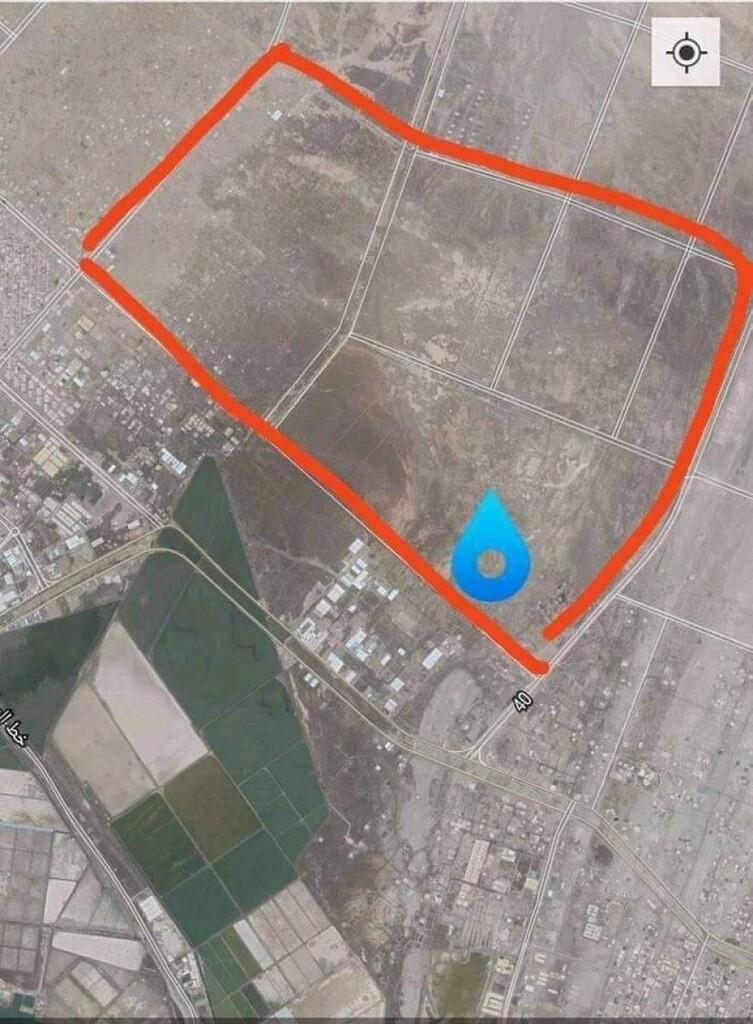
Task: Tap the blue location pin marker
Action: tap(491, 551)
